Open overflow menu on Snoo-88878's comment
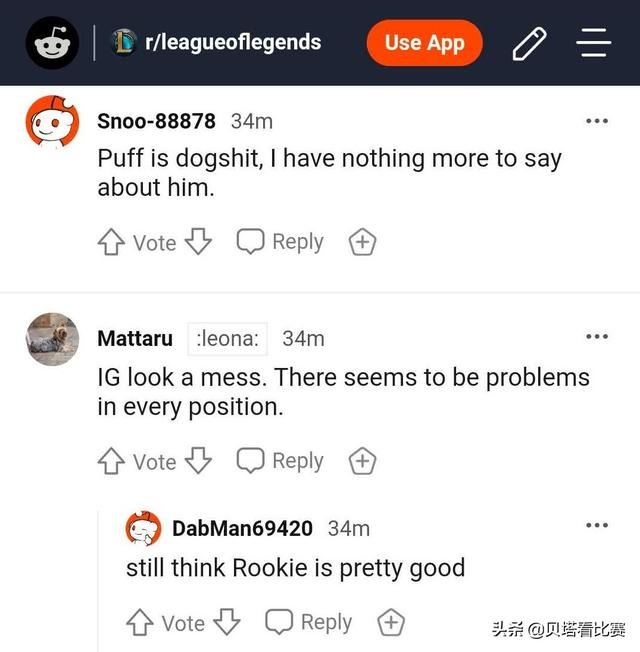 (x=596, y=121)
